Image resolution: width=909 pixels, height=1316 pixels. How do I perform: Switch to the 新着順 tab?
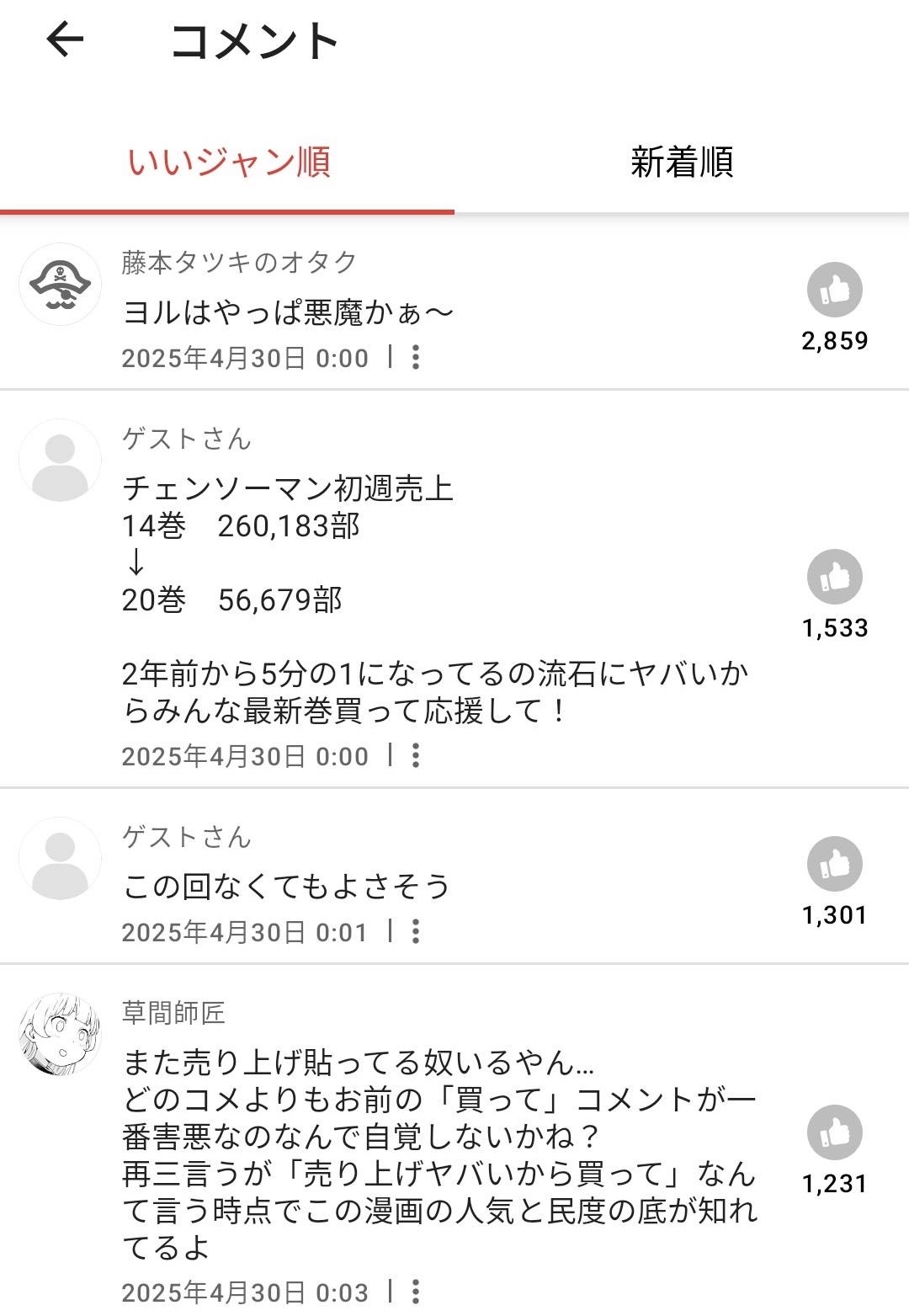682,162
